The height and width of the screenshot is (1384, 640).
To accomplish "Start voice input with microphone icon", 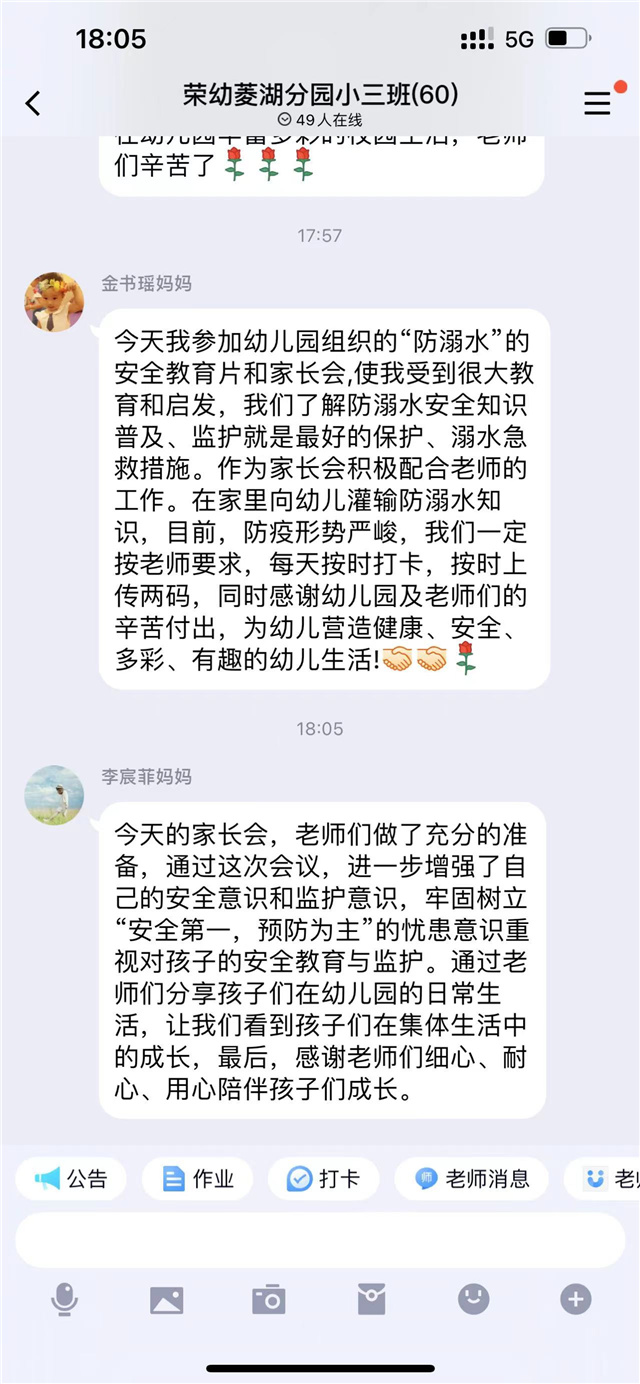I will 65,1299.
